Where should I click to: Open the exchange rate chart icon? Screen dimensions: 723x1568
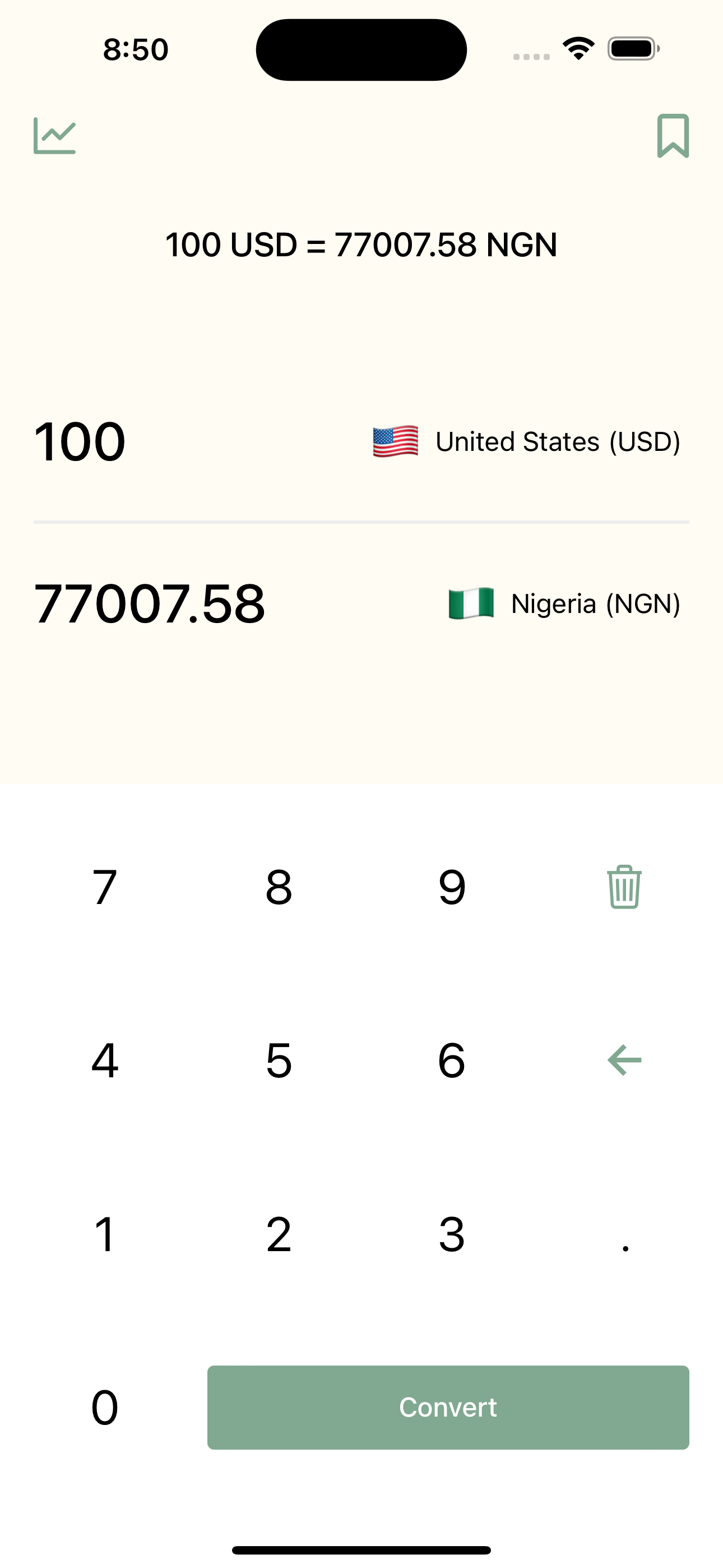point(55,136)
